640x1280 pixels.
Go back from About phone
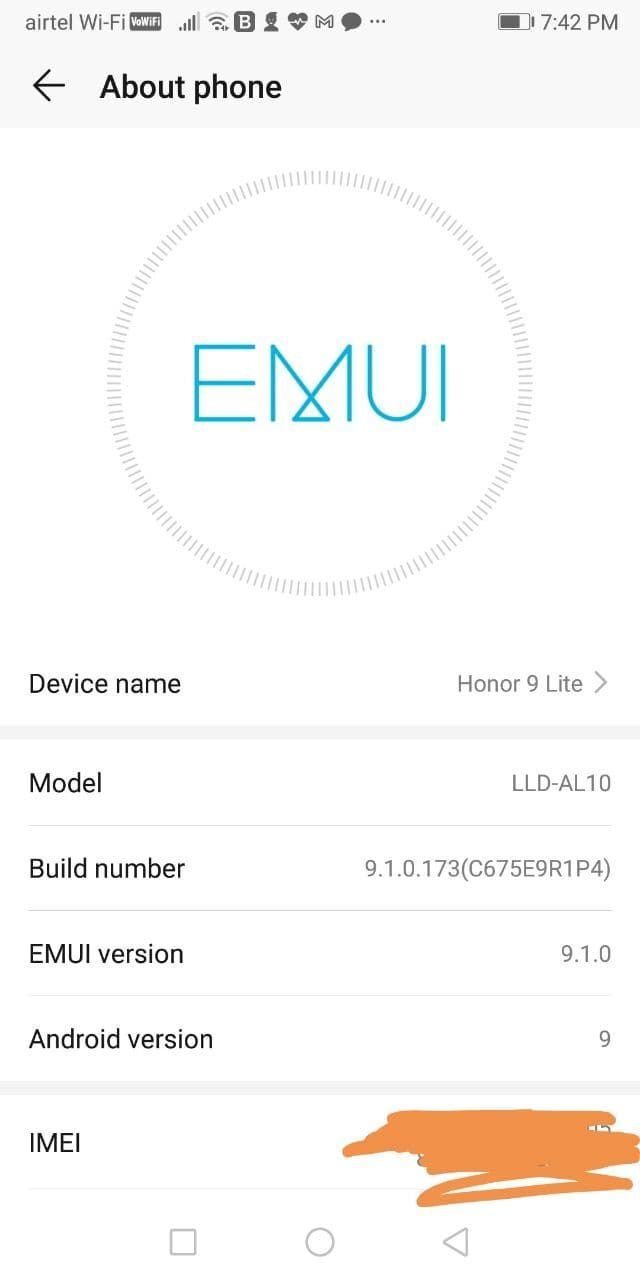pos(48,87)
